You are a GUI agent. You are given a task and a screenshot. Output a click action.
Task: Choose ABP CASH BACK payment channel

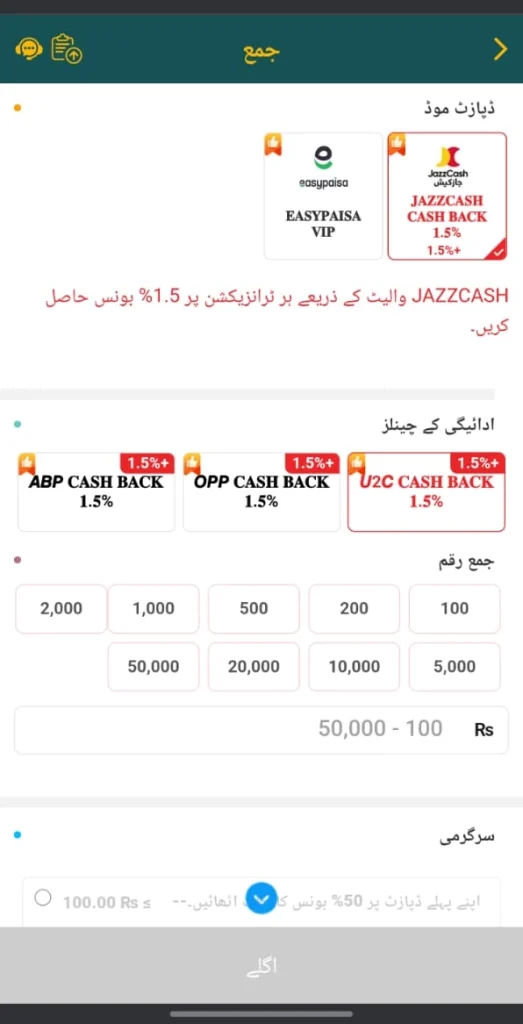pyautogui.click(x=97, y=492)
